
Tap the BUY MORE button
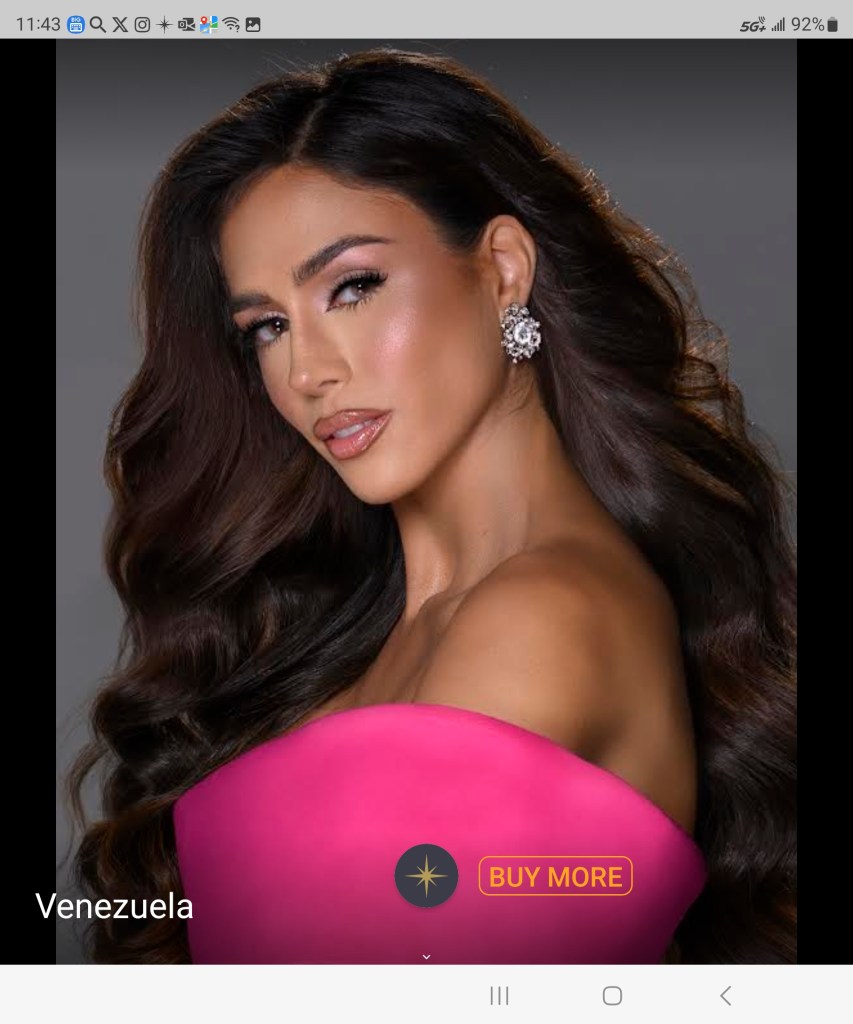click(555, 877)
